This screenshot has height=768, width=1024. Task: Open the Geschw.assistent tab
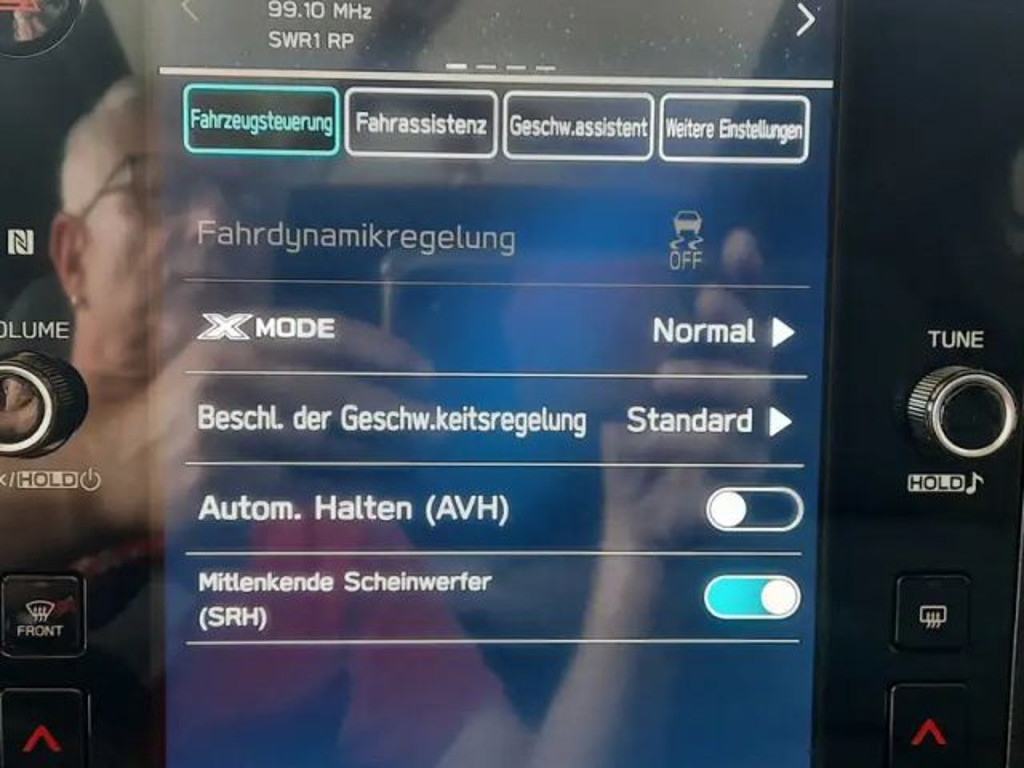(x=578, y=127)
